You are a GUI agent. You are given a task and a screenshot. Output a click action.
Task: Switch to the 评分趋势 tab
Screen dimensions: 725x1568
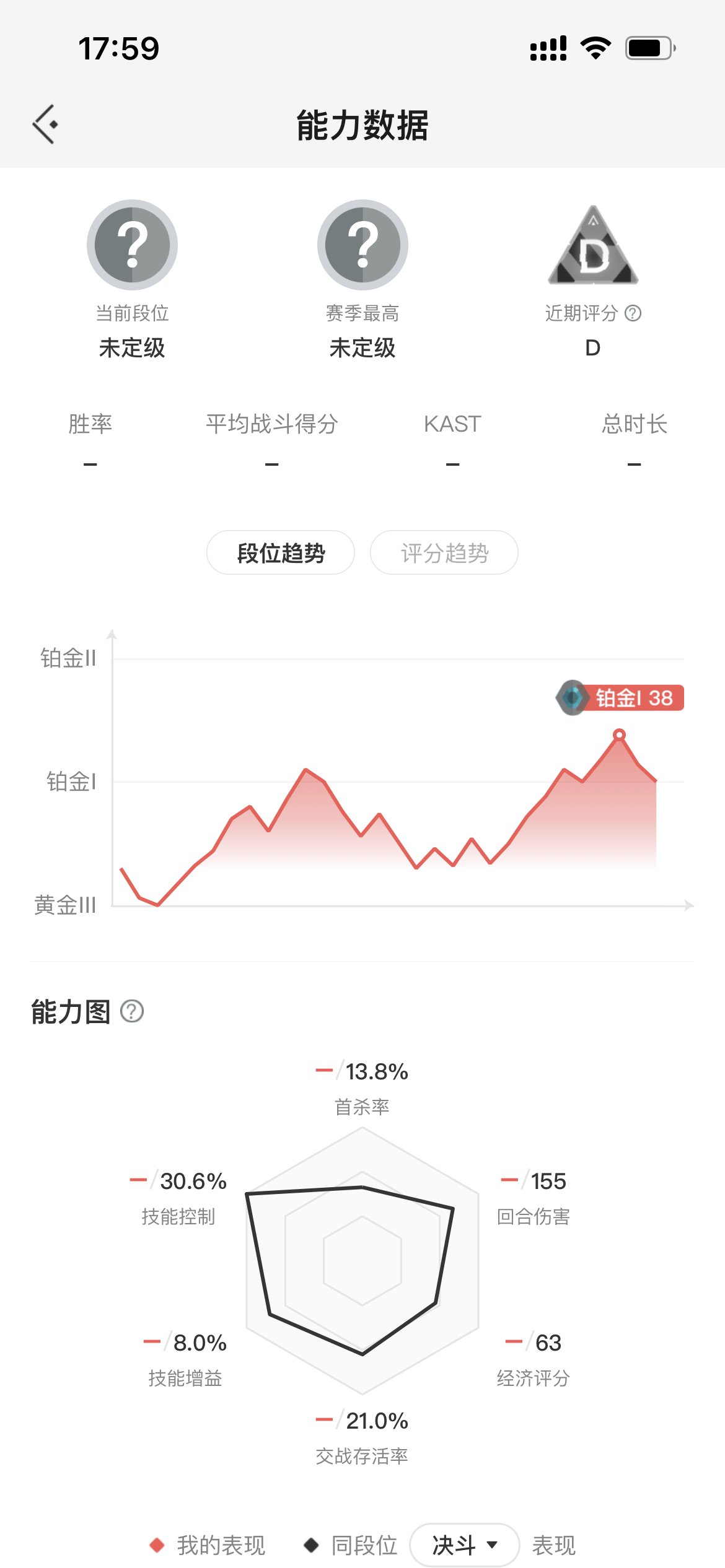coord(444,552)
